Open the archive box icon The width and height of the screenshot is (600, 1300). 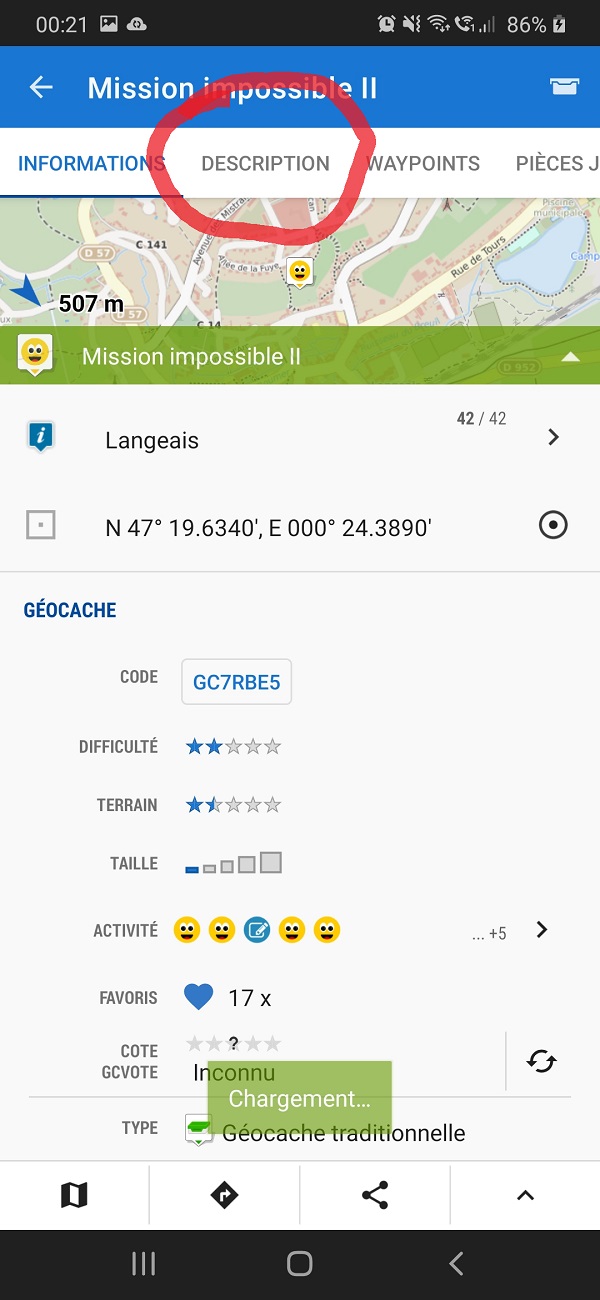(565, 88)
